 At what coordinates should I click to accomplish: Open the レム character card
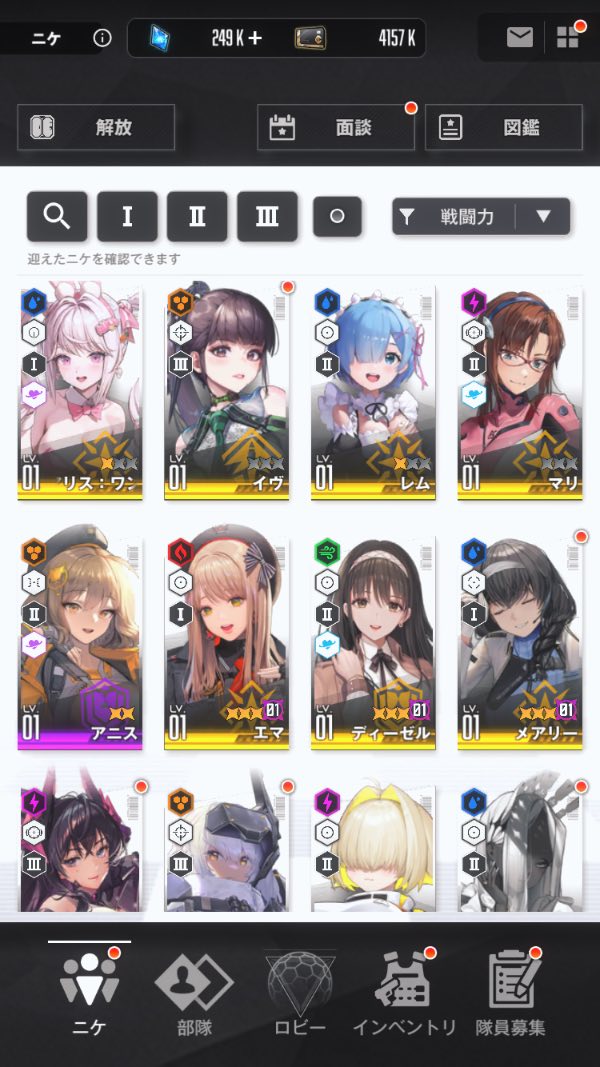372,392
